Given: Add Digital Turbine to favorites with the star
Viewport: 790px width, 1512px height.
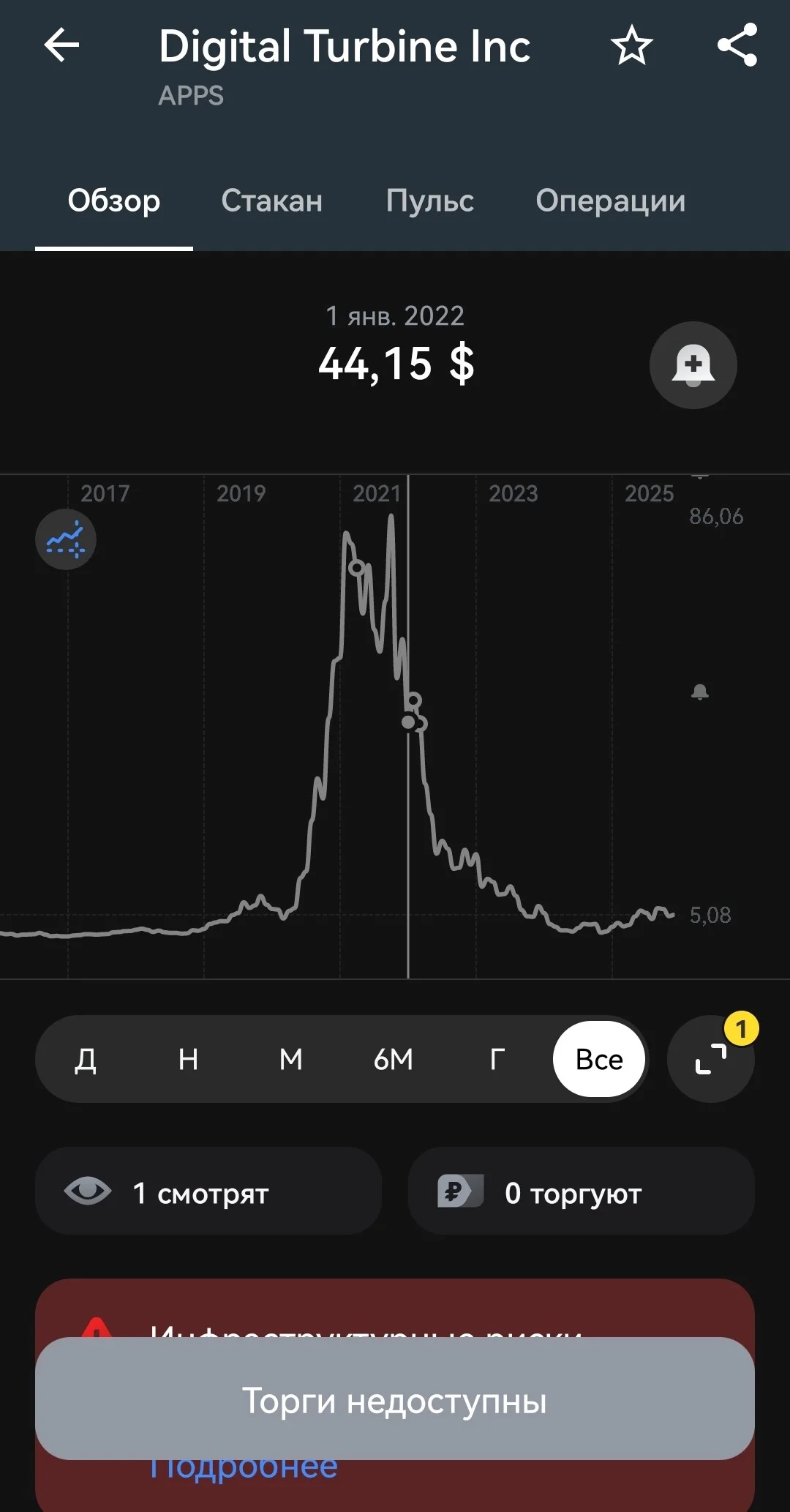Looking at the screenshot, I should 631,45.
